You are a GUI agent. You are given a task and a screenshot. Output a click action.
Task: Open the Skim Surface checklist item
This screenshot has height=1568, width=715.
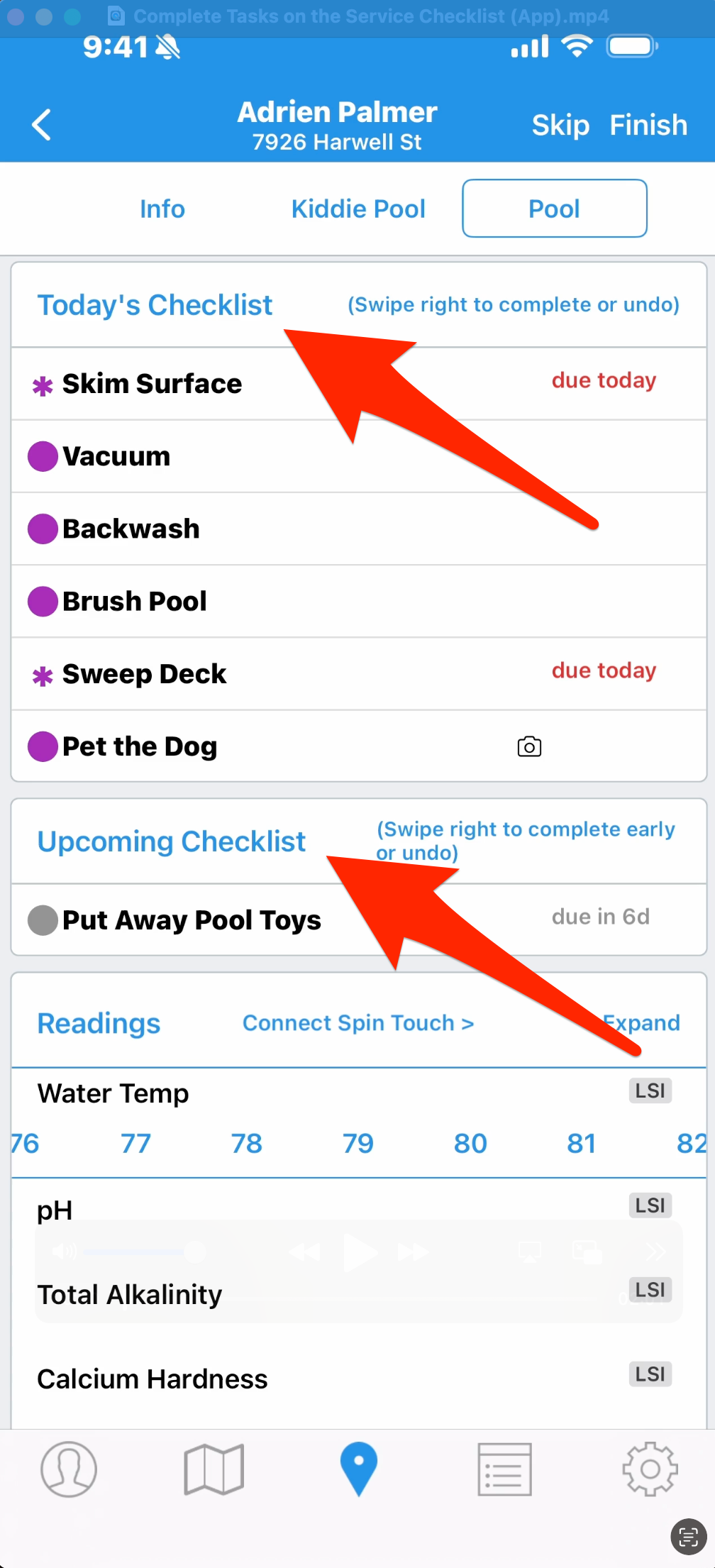pyautogui.click(x=152, y=384)
